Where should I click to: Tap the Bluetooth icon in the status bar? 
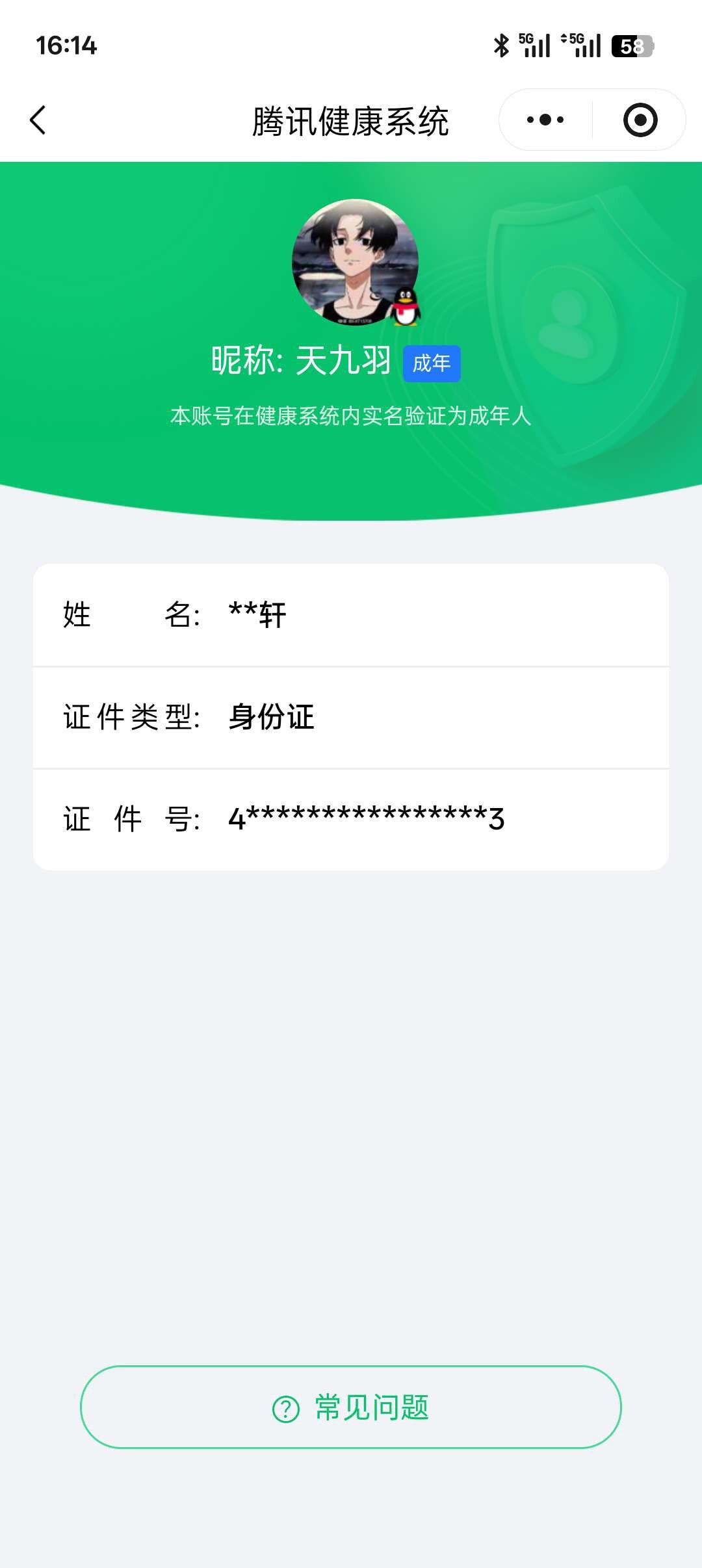click(500, 47)
